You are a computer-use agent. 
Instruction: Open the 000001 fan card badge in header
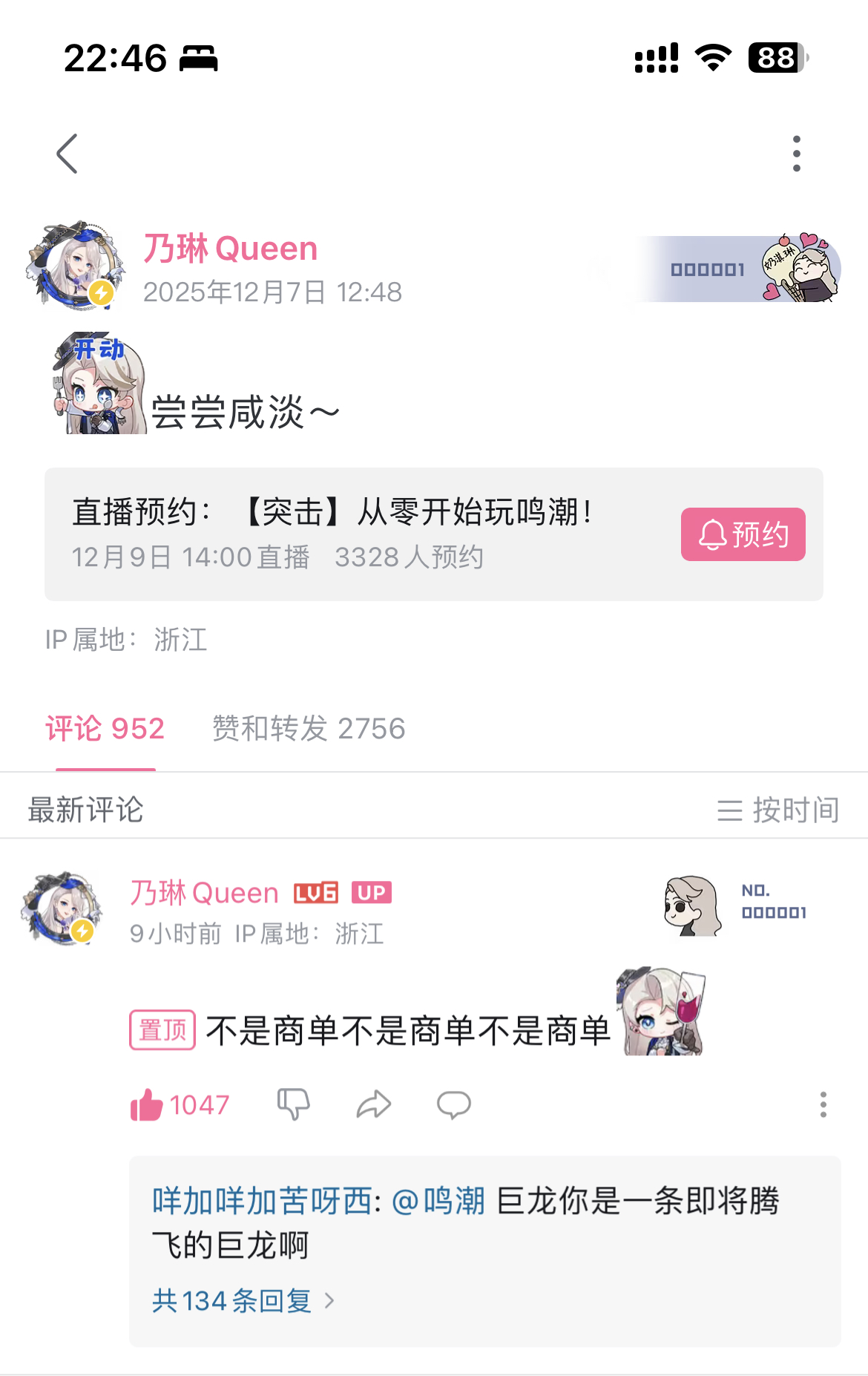[x=734, y=269]
